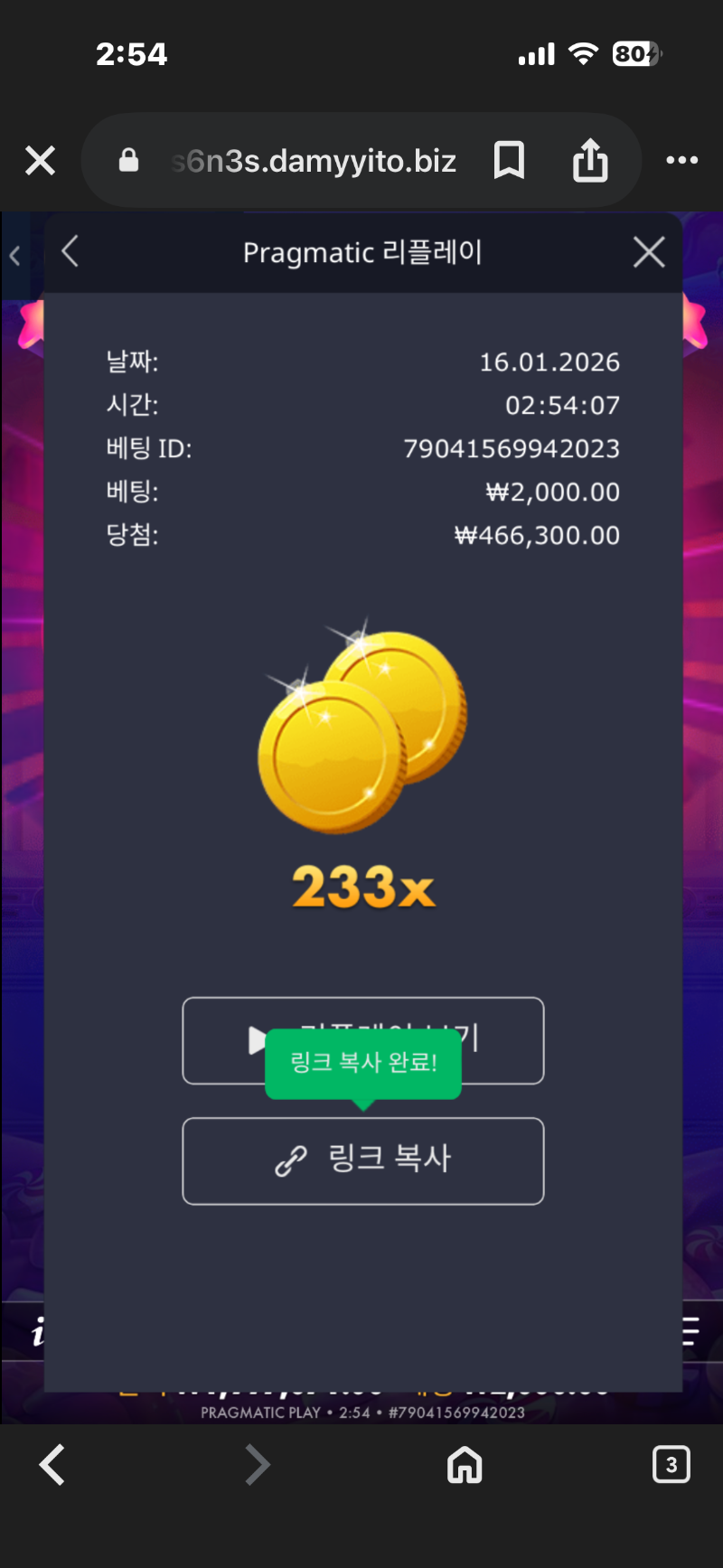Close the Pragmatic 리플레이 dialog
This screenshot has height=1568, width=723.
point(649,252)
